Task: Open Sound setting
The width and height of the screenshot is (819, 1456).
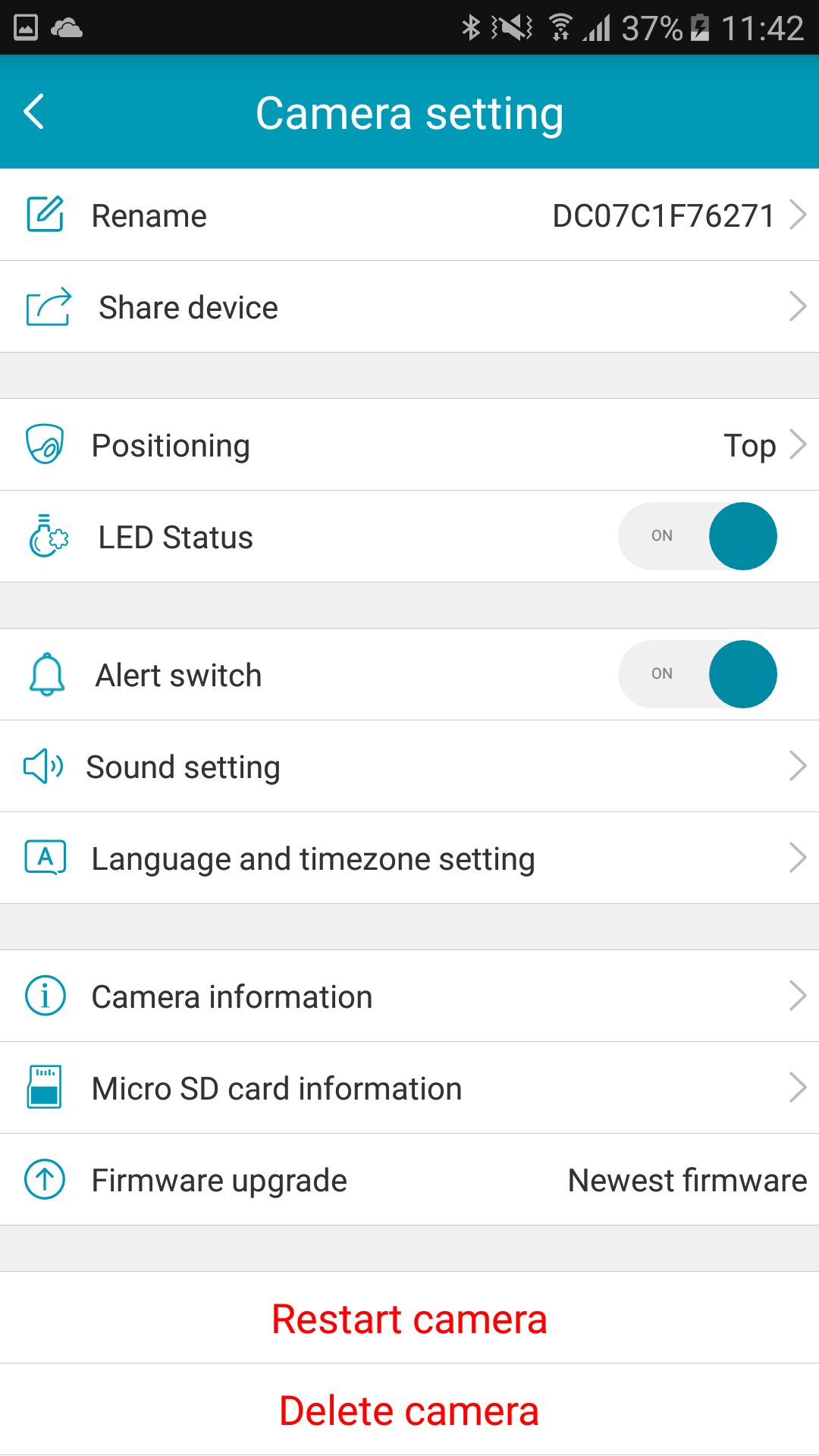Action: [x=409, y=767]
